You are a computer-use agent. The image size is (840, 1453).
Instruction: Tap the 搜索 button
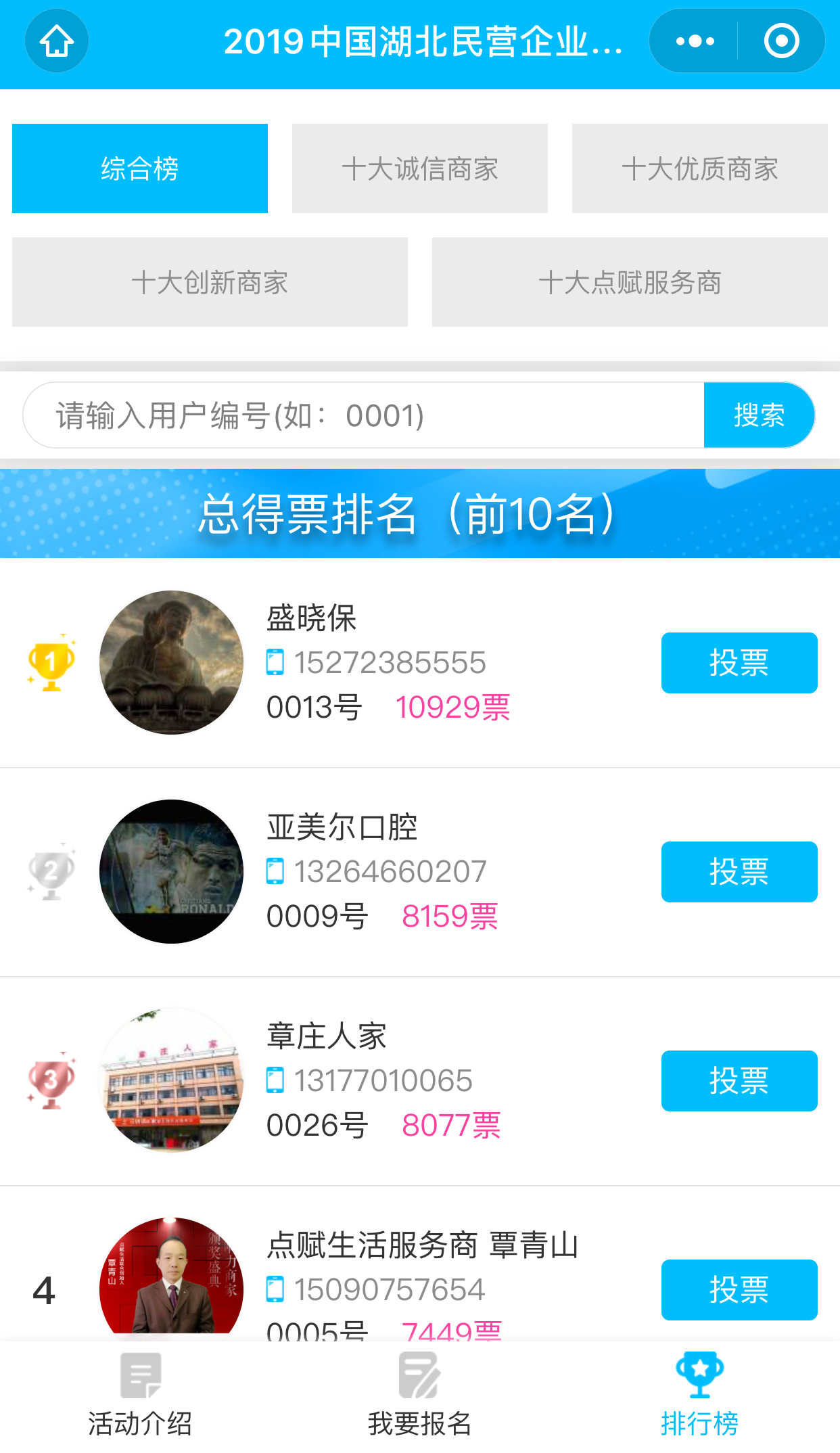pyautogui.click(x=759, y=415)
